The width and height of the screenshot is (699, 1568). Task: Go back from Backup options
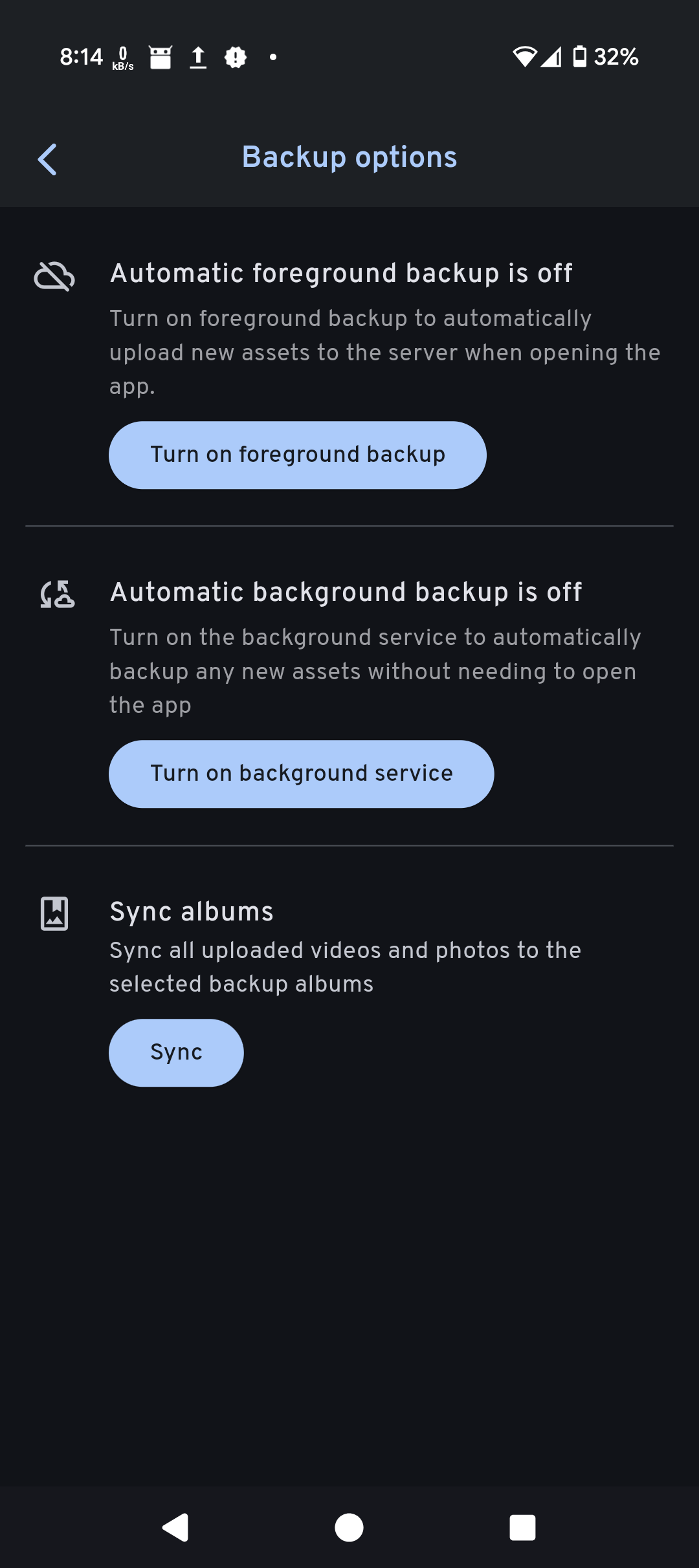pos(47,159)
